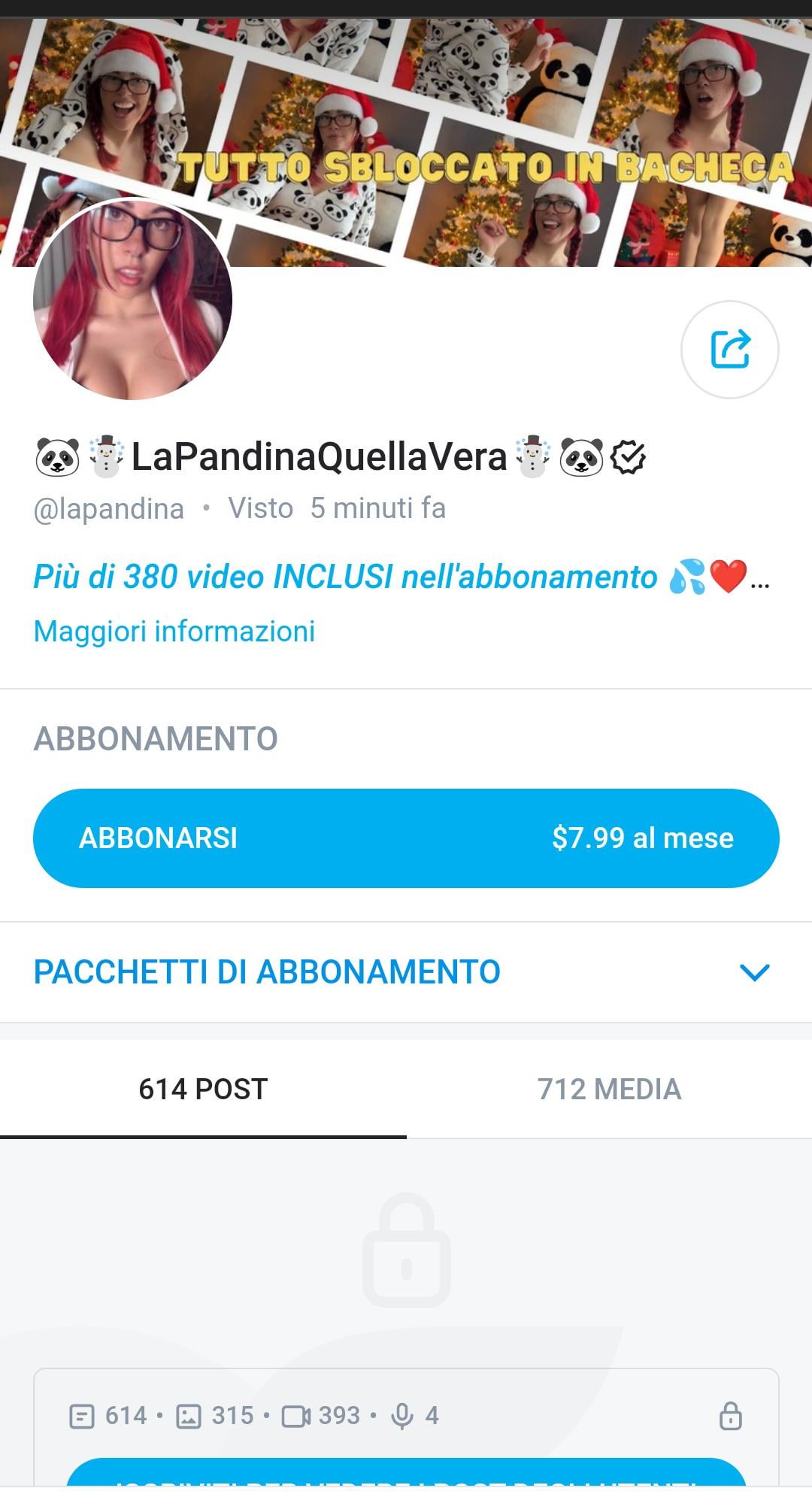Select the 614 POST tab
This screenshot has height=1497, width=812.
point(203,1089)
